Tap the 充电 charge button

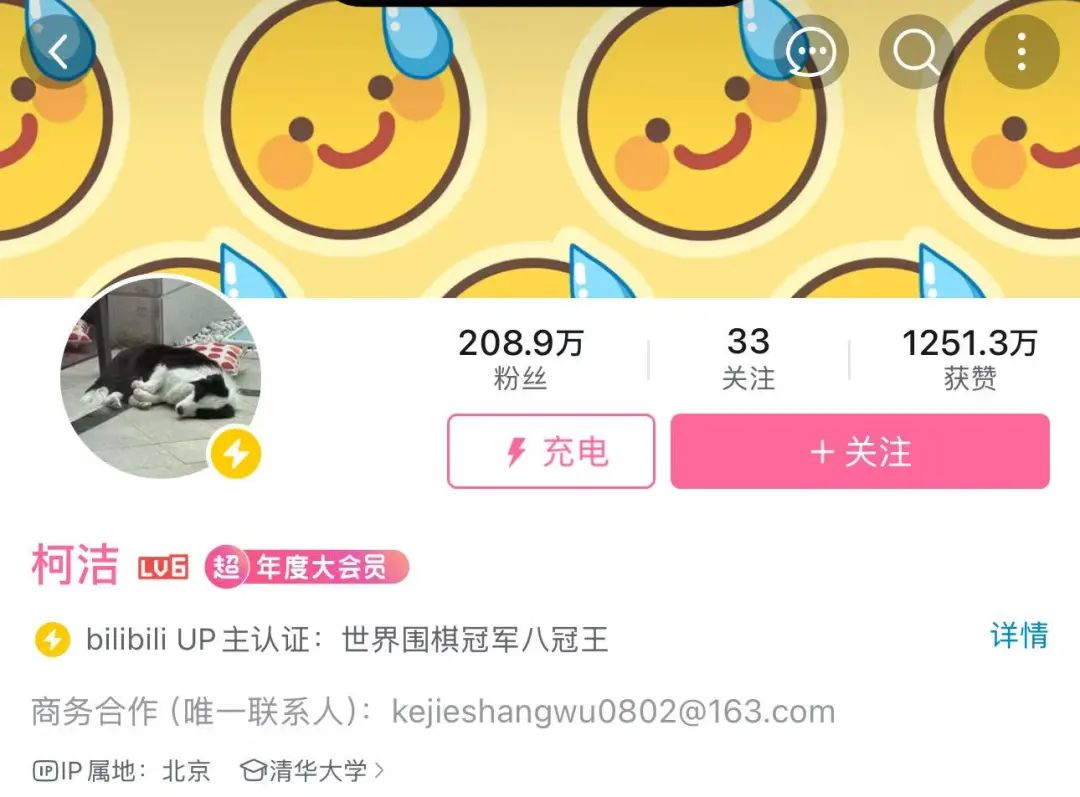[551, 452]
